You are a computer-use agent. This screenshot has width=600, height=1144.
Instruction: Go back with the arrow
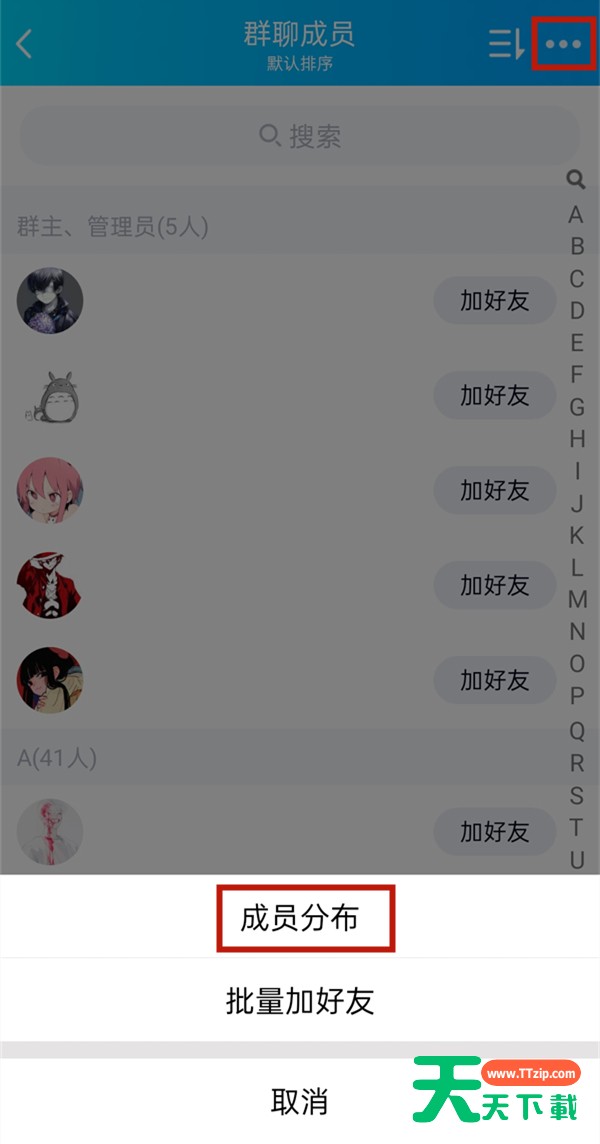point(24,44)
